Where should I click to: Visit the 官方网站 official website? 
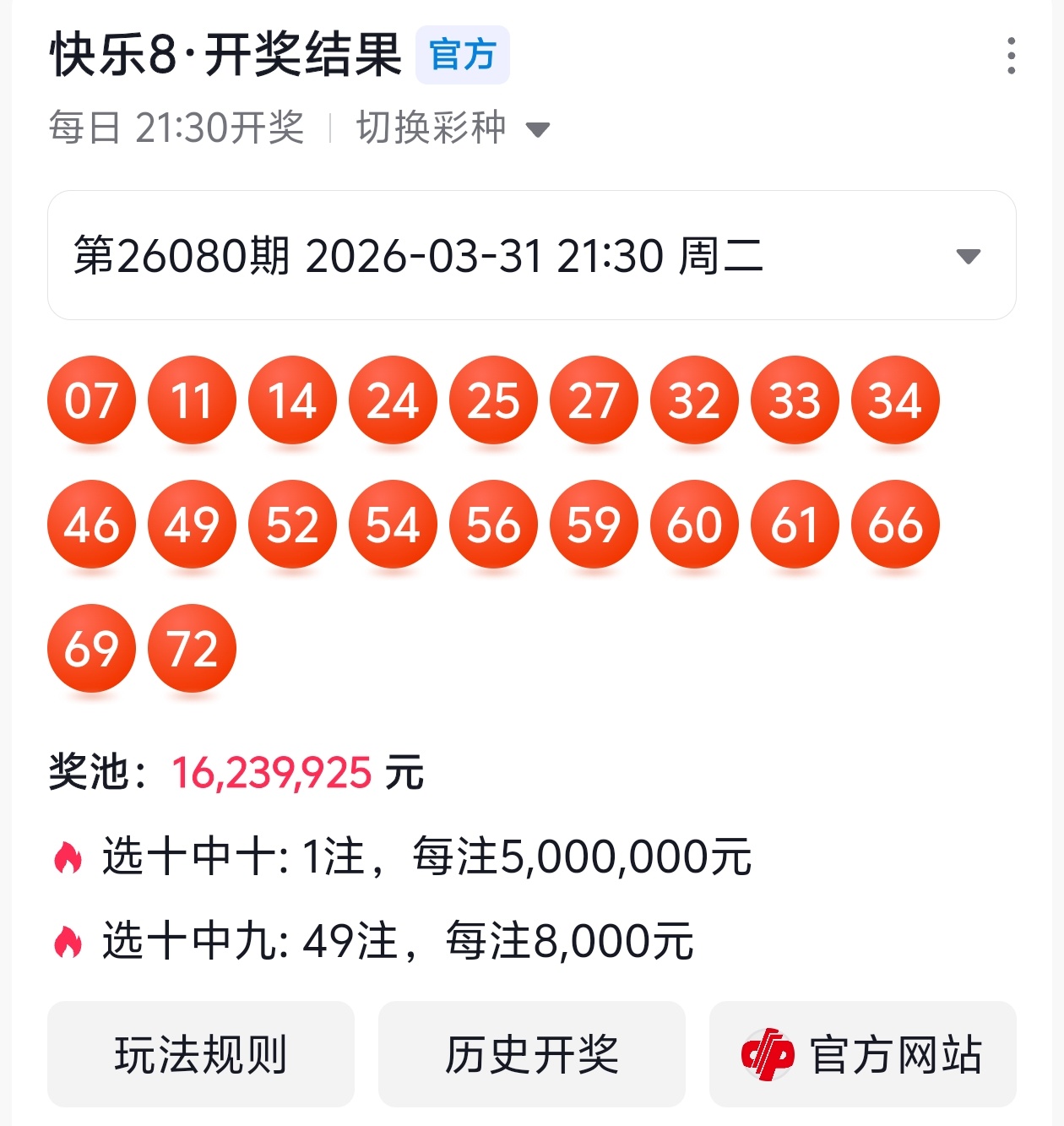coord(862,1053)
